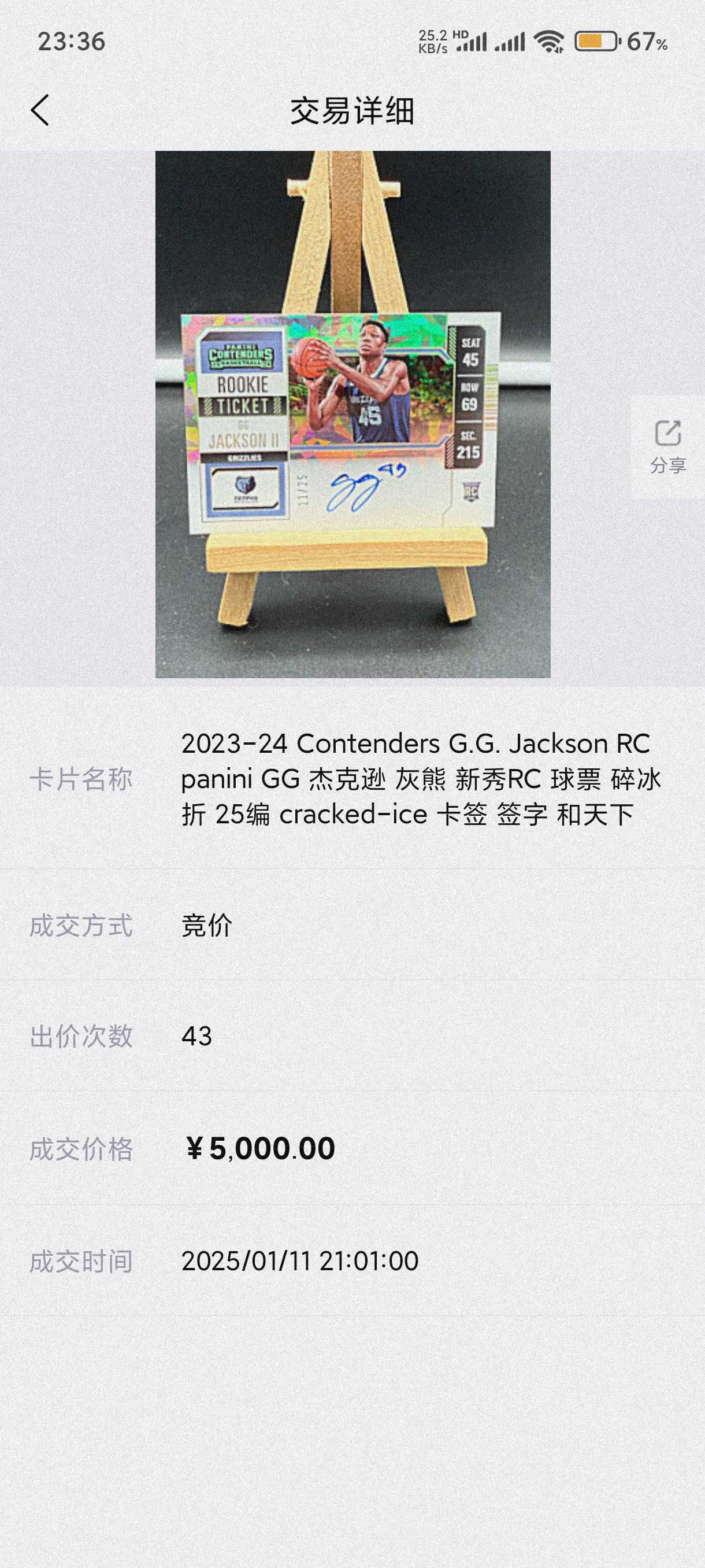Viewport: 705px width, 1568px height.
Task: Go back from the 交易详细 page
Action: click(x=40, y=111)
